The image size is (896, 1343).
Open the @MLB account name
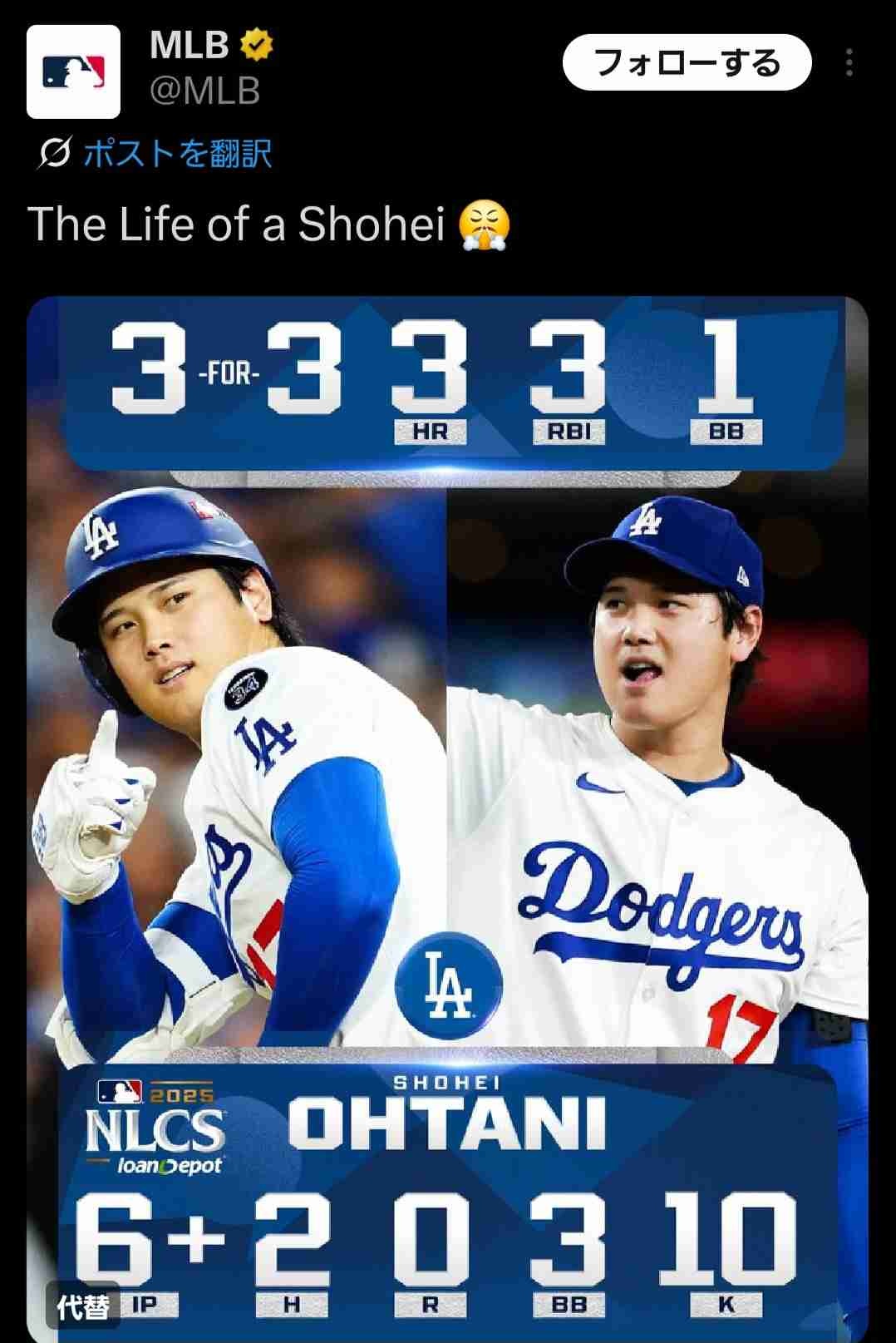tap(204, 91)
